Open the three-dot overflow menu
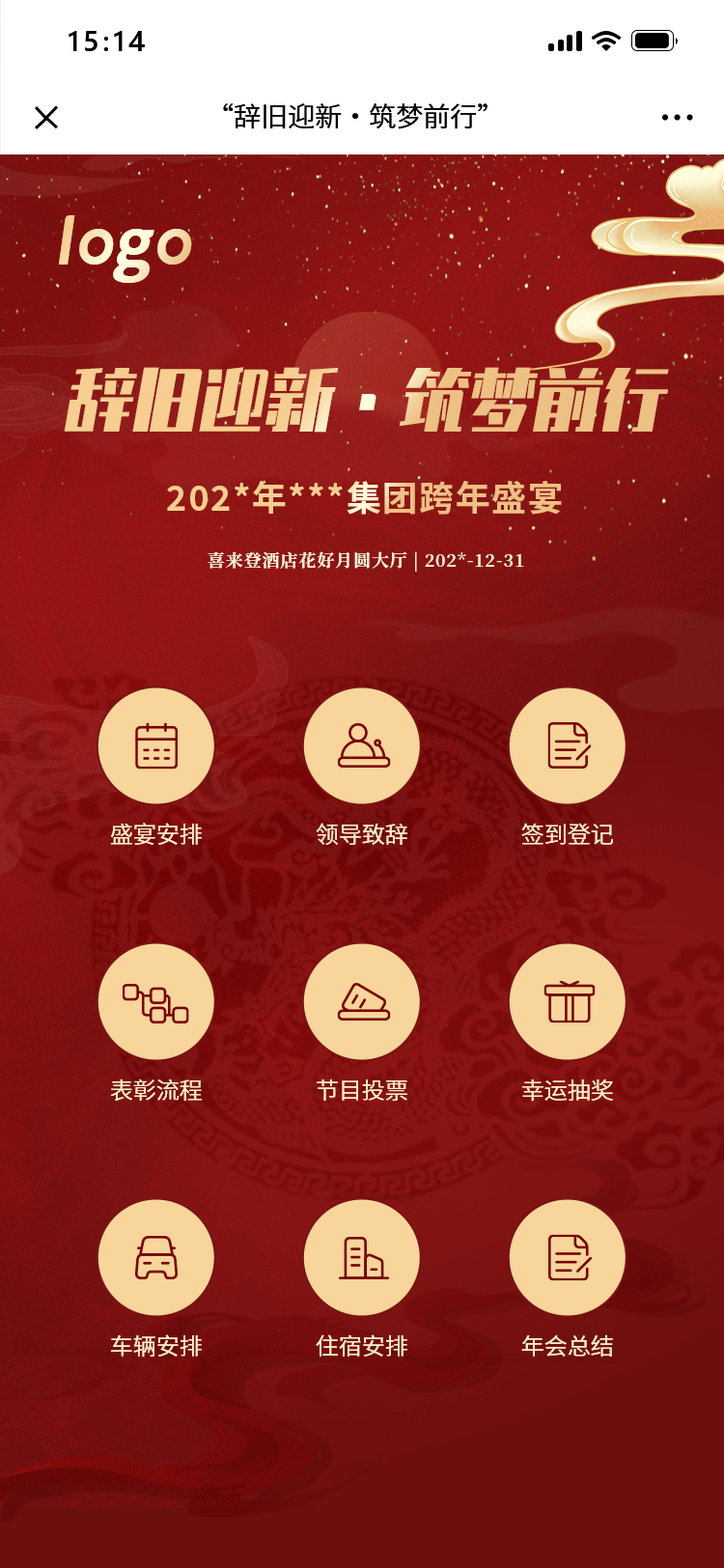This screenshot has height=1568, width=724. (677, 118)
